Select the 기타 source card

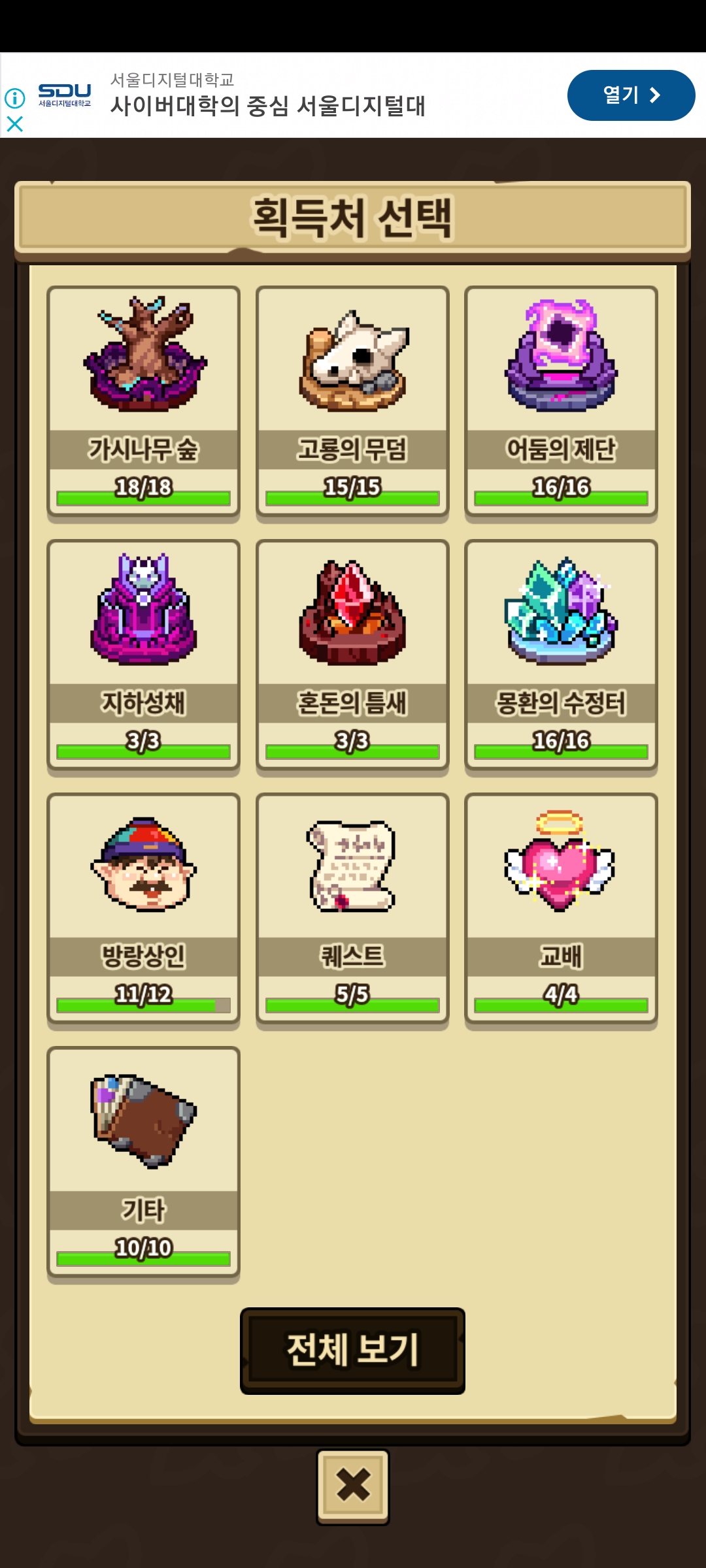tap(143, 1162)
